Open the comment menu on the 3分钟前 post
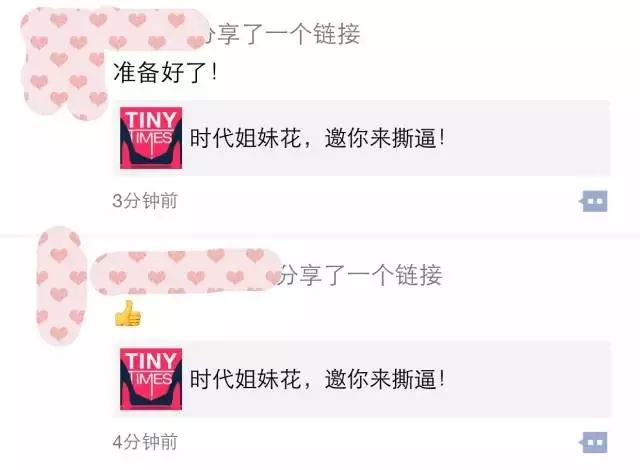The height and width of the screenshot is (470, 640). pos(594,201)
